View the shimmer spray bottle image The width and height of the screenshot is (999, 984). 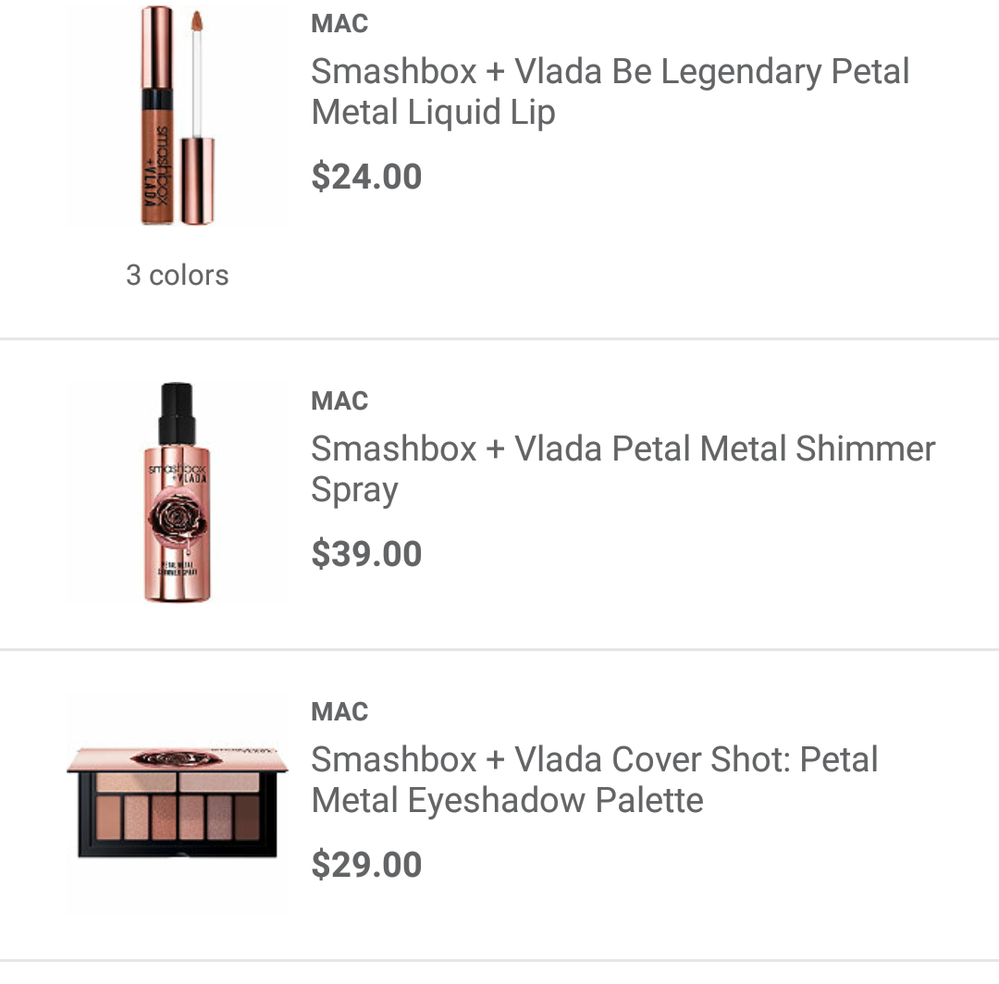pyautogui.click(x=177, y=493)
